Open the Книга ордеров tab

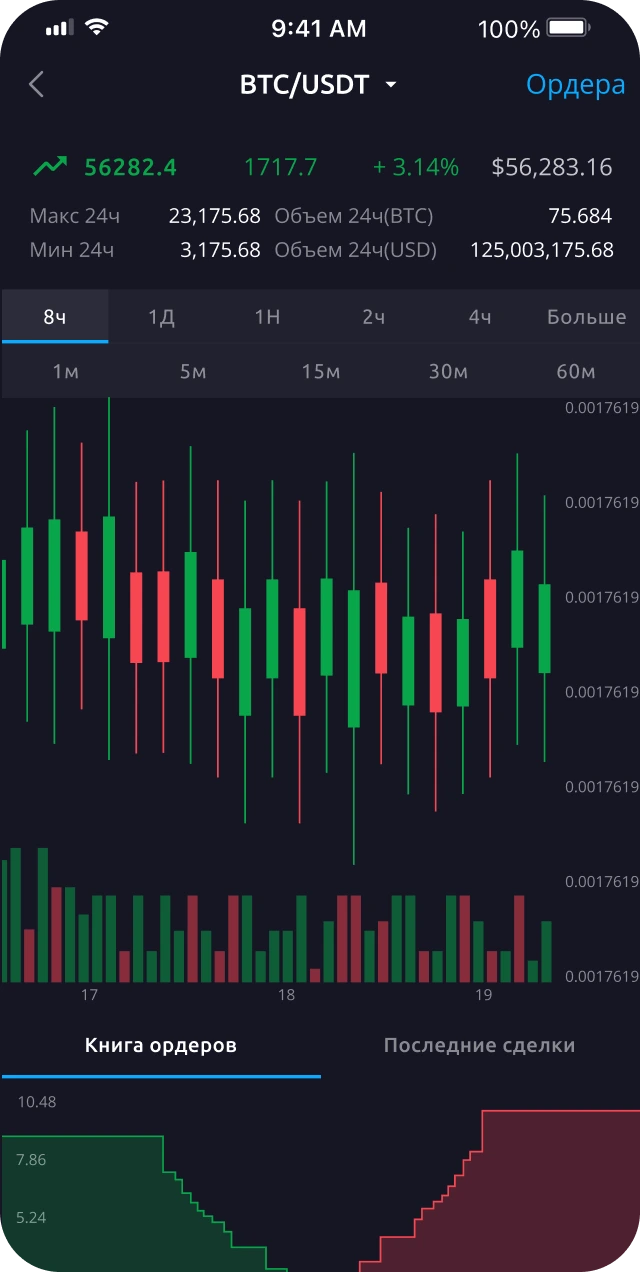pos(161,1046)
